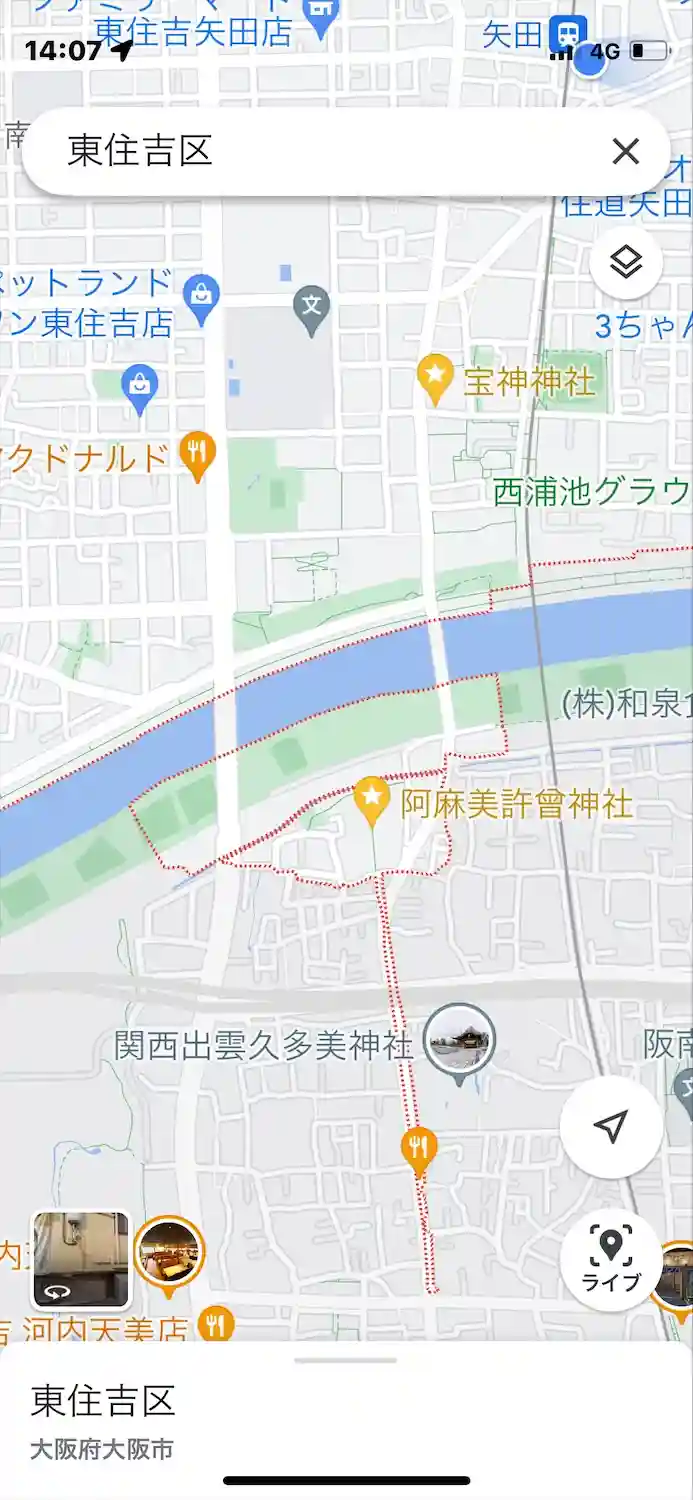The height and width of the screenshot is (1500, 693).
Task: Open the マクドナルド restaurant pin
Action: coord(197,454)
